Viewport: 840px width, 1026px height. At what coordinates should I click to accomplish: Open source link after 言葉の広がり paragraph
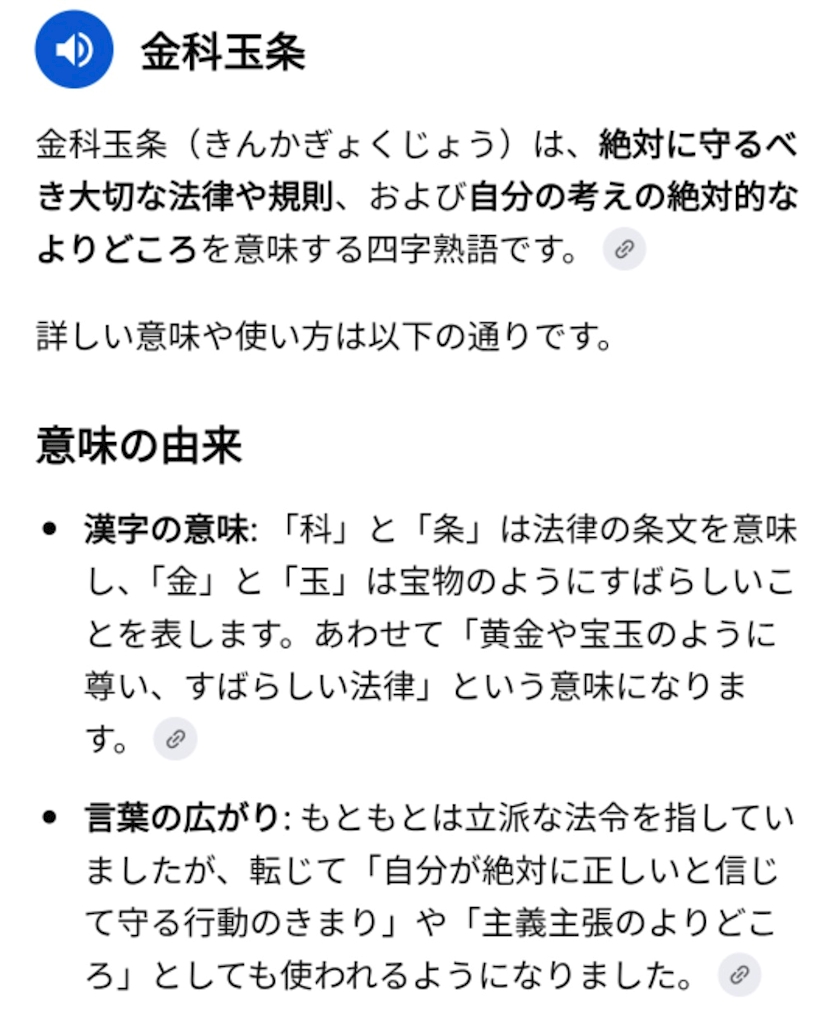pyautogui.click(x=739, y=975)
